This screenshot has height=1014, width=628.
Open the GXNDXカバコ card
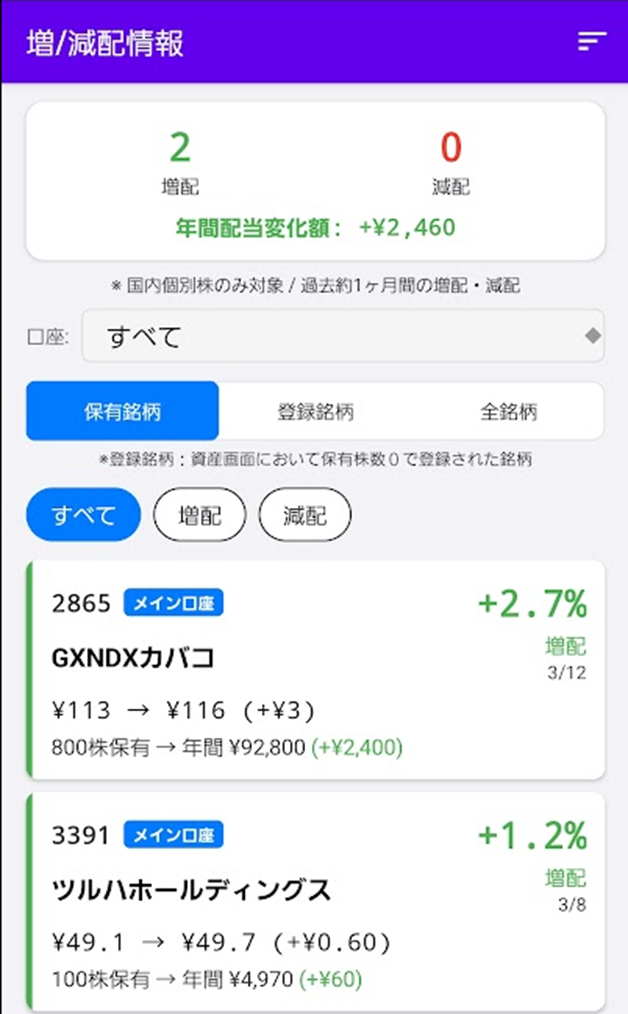click(316, 669)
